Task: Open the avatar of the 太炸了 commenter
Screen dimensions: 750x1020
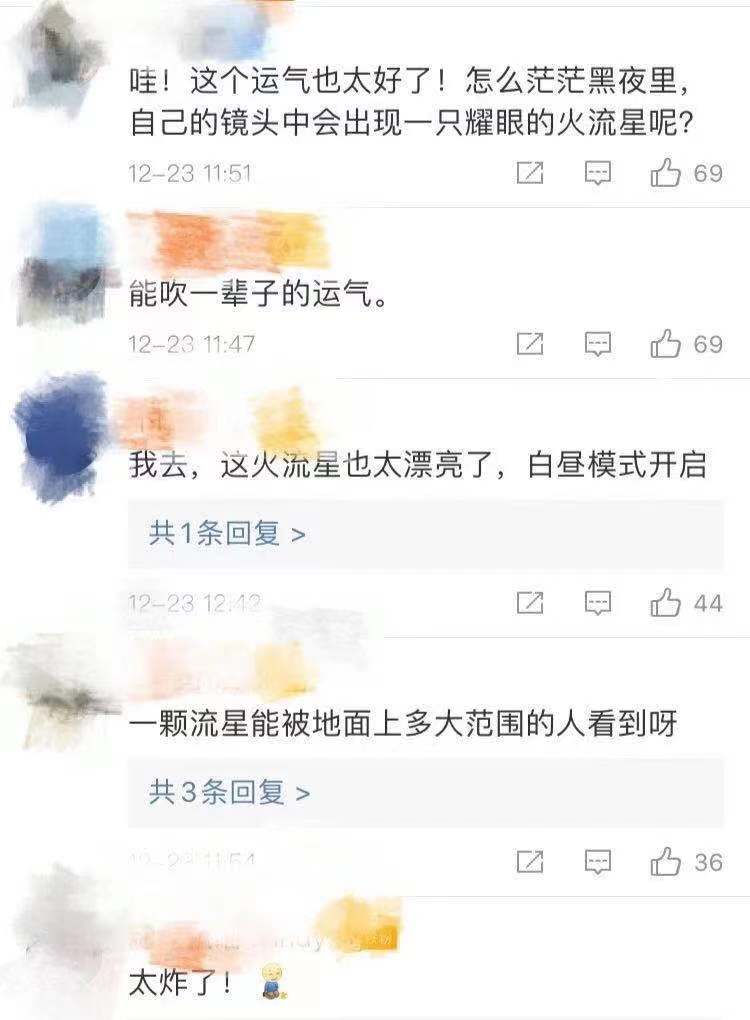Action: tap(62, 935)
